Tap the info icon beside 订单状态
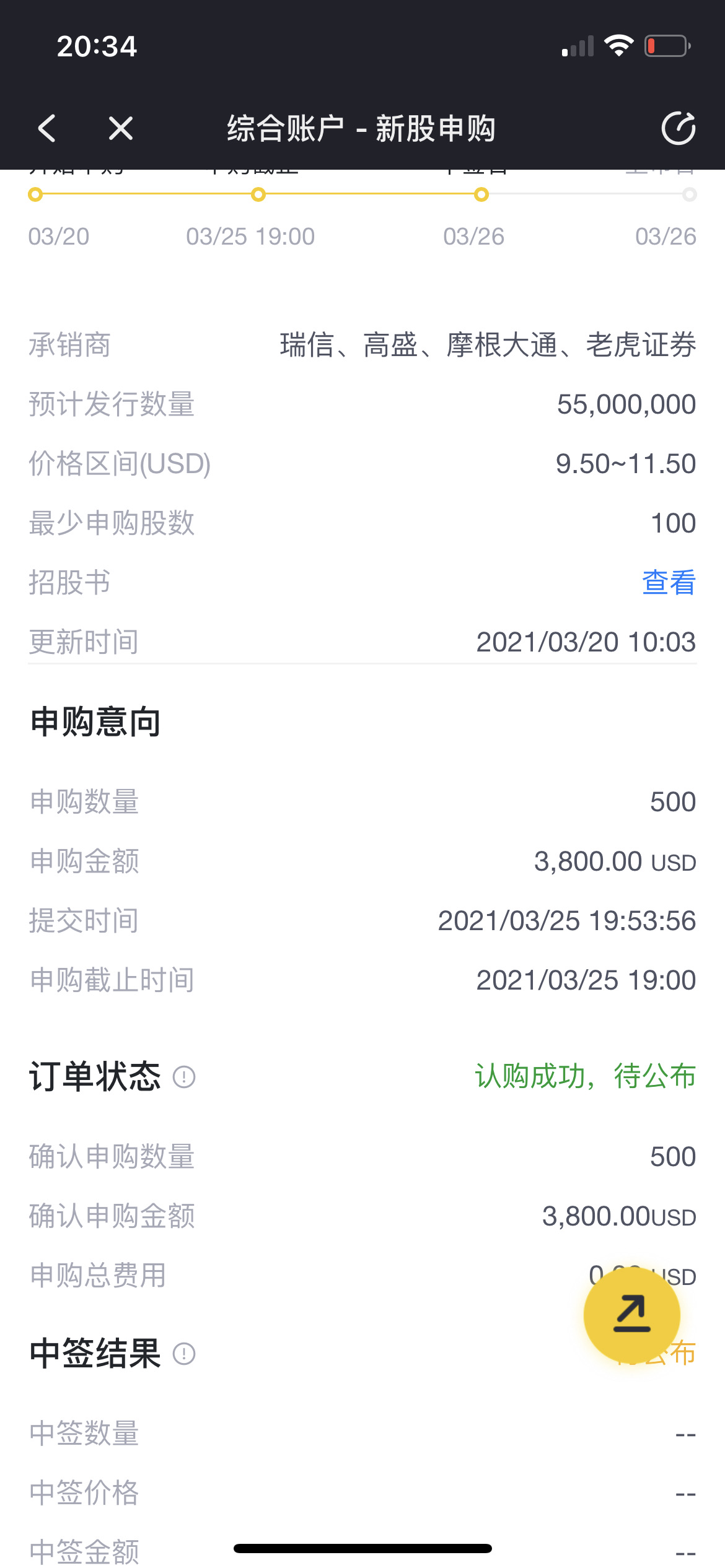The width and height of the screenshot is (725, 1568). [x=184, y=1077]
